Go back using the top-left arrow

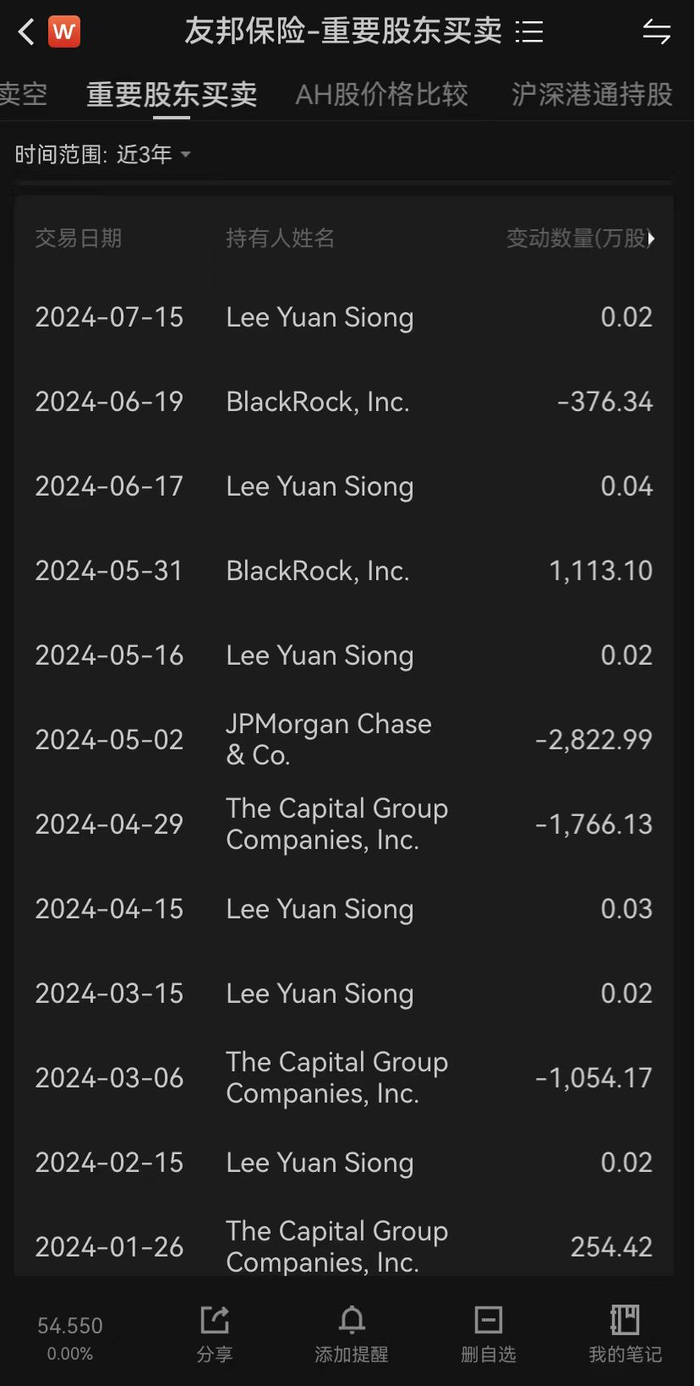[26, 32]
